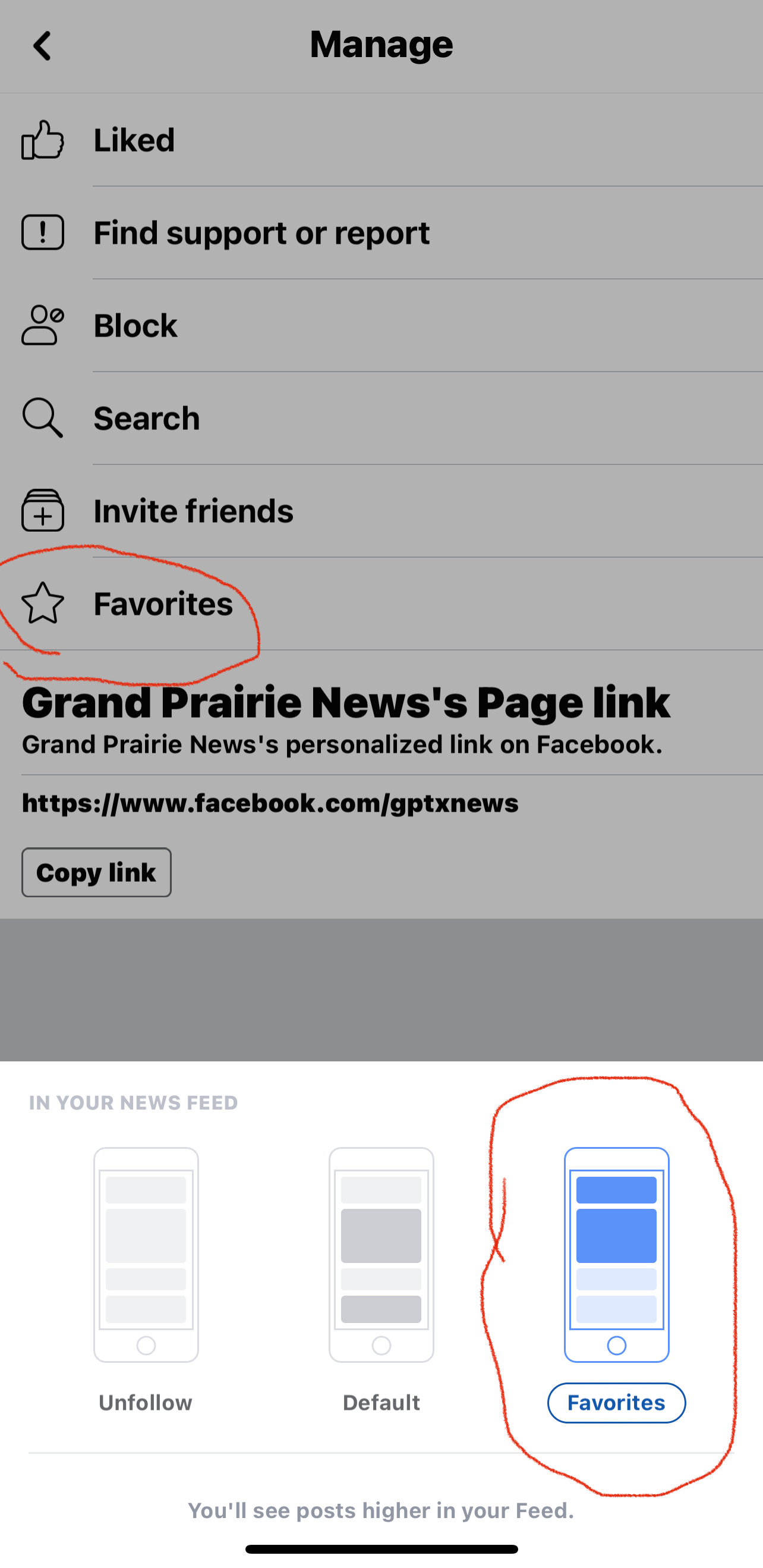Select the Block option

point(381,325)
